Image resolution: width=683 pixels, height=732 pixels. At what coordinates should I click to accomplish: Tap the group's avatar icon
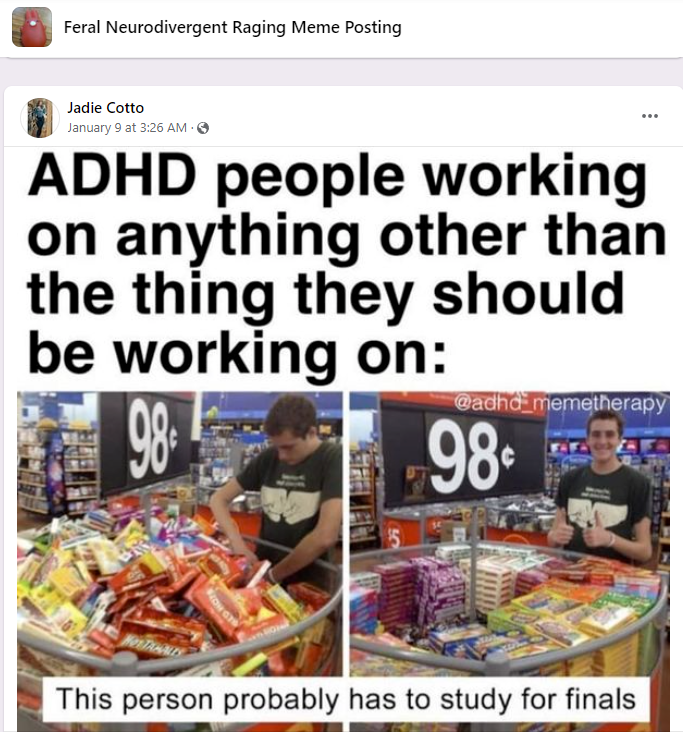[32, 27]
